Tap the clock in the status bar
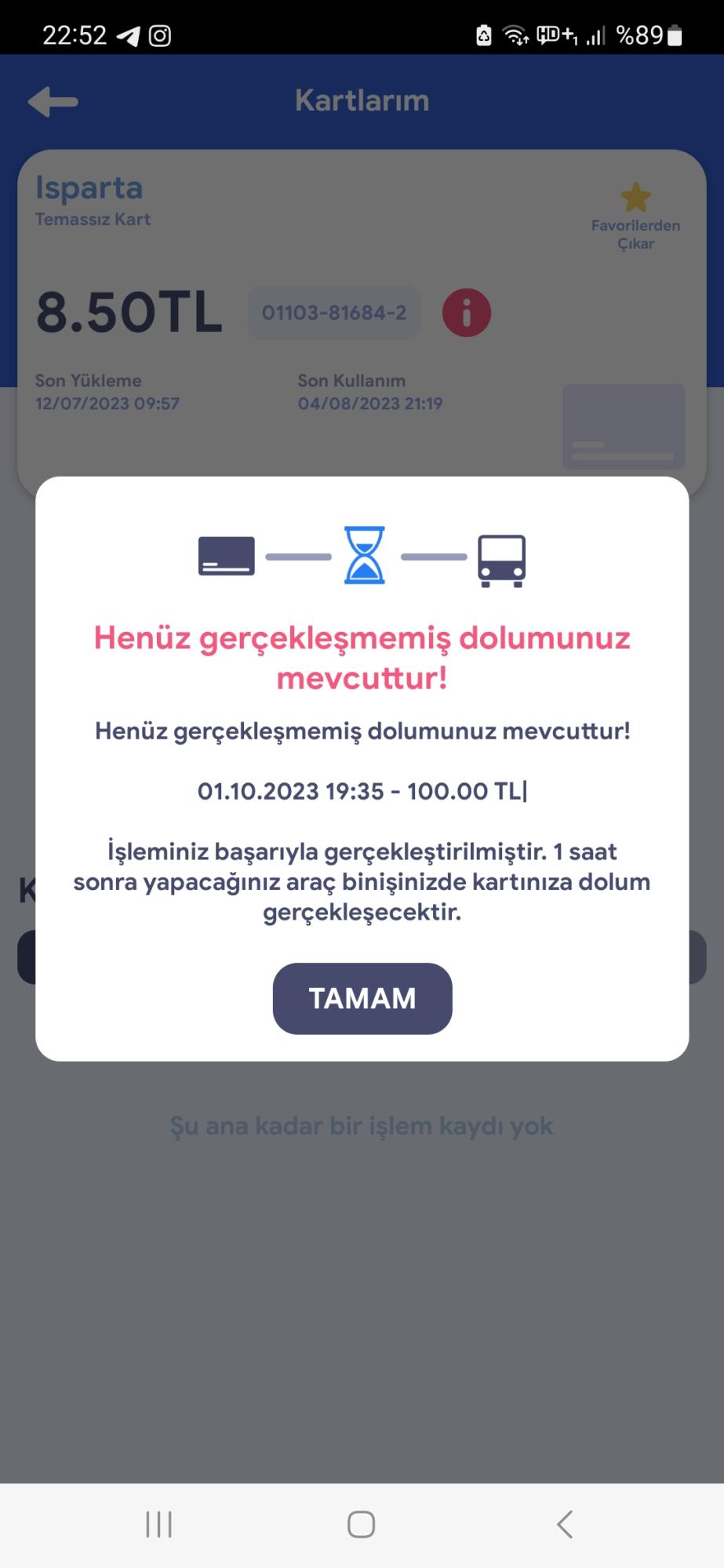Viewport: 724px width, 1568px height. (x=75, y=34)
